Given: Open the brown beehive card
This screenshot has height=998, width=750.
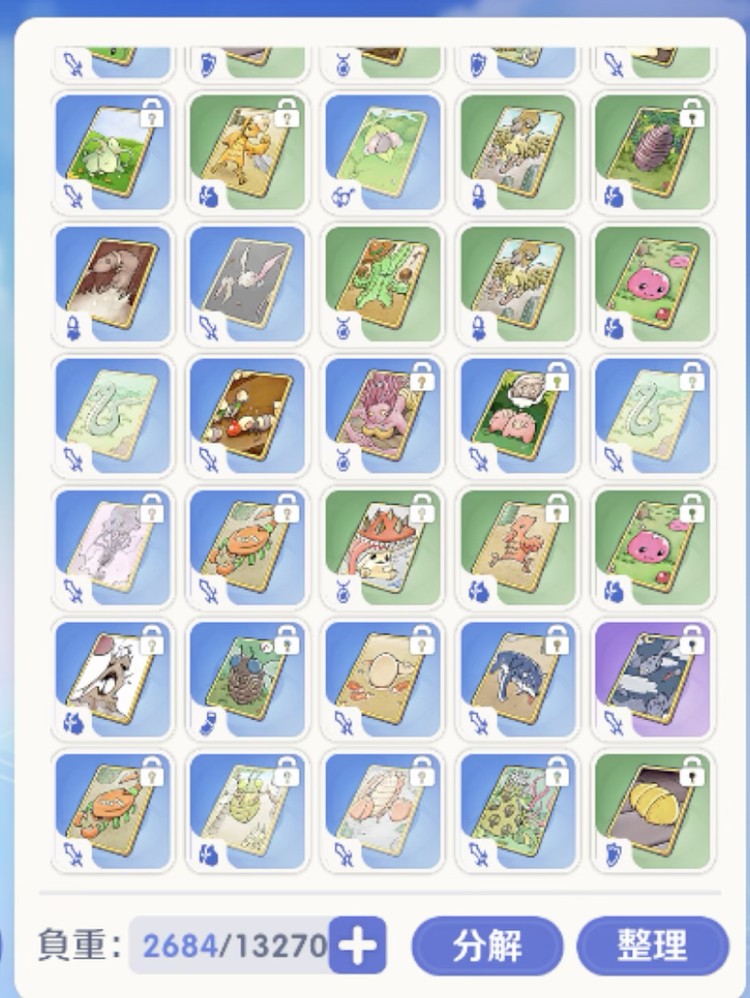Looking at the screenshot, I should [652, 152].
